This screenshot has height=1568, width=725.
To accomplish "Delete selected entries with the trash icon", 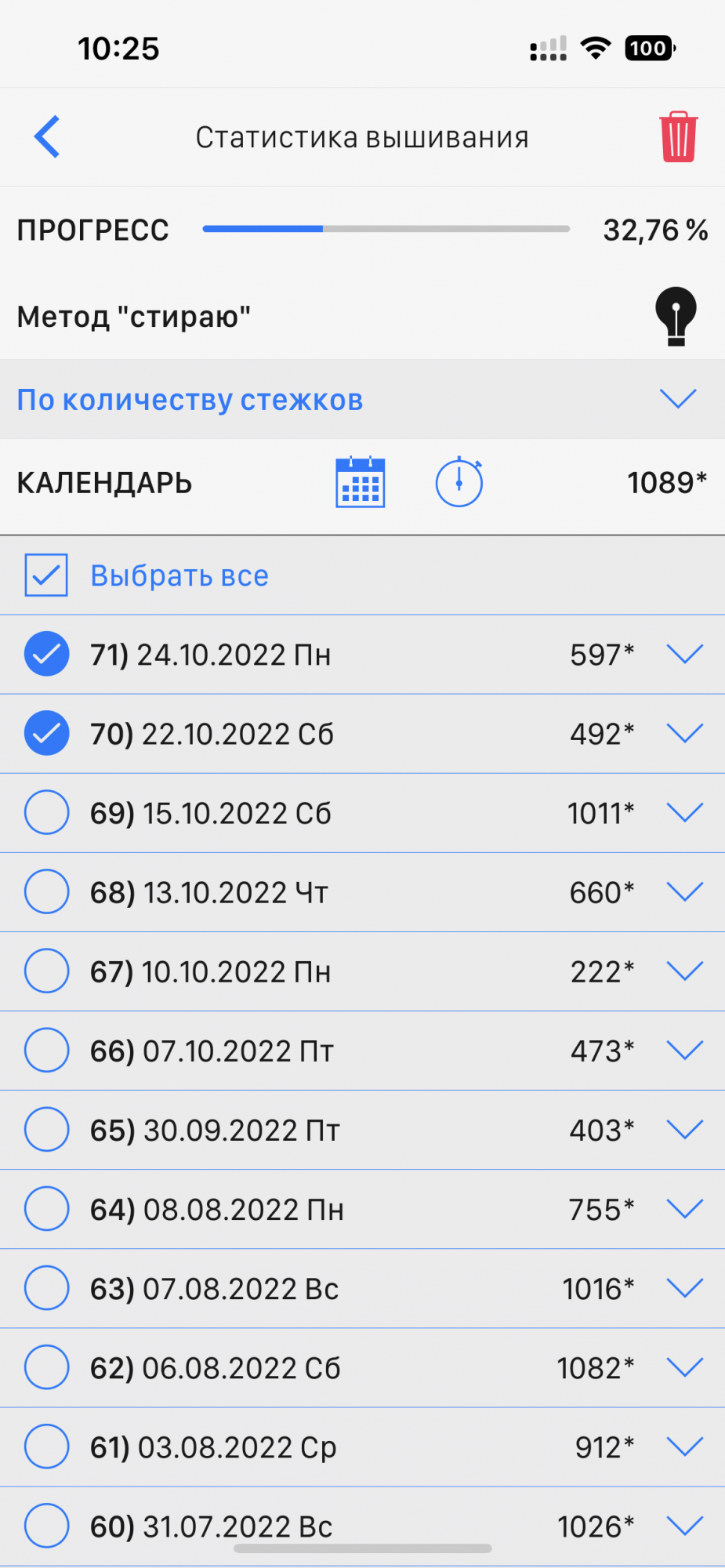I will click(x=678, y=137).
